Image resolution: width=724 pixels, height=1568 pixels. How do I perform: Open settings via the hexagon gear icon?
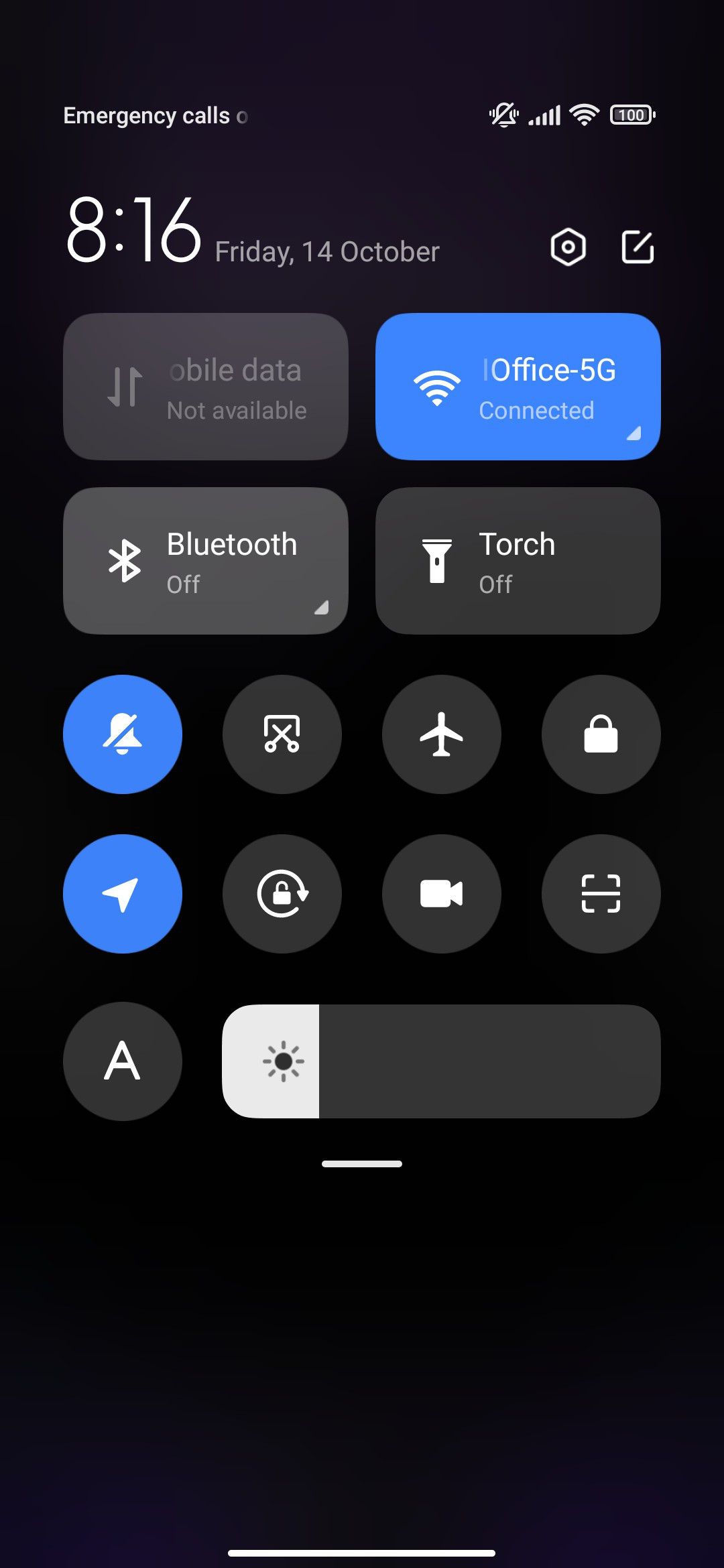568,247
